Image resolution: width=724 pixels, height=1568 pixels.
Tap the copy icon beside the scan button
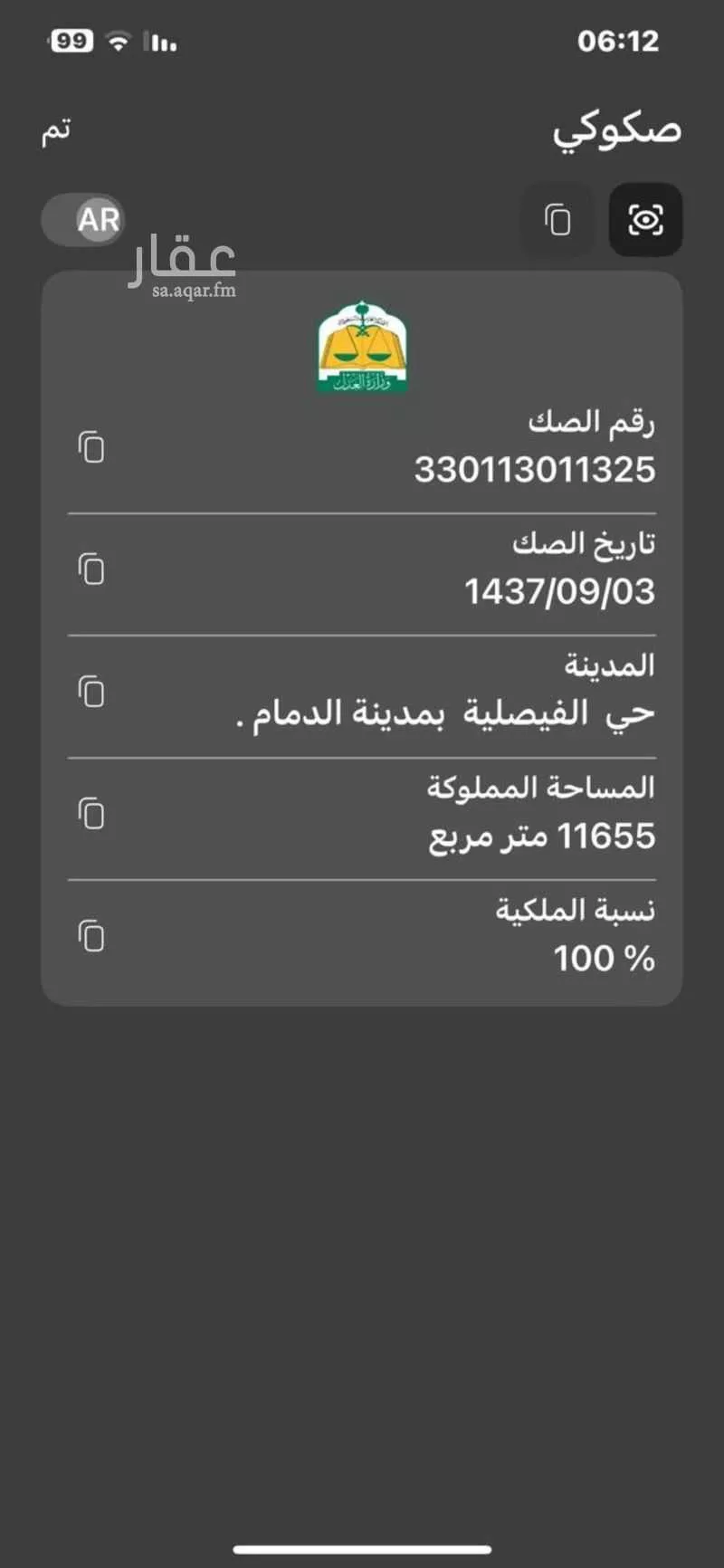point(557,219)
